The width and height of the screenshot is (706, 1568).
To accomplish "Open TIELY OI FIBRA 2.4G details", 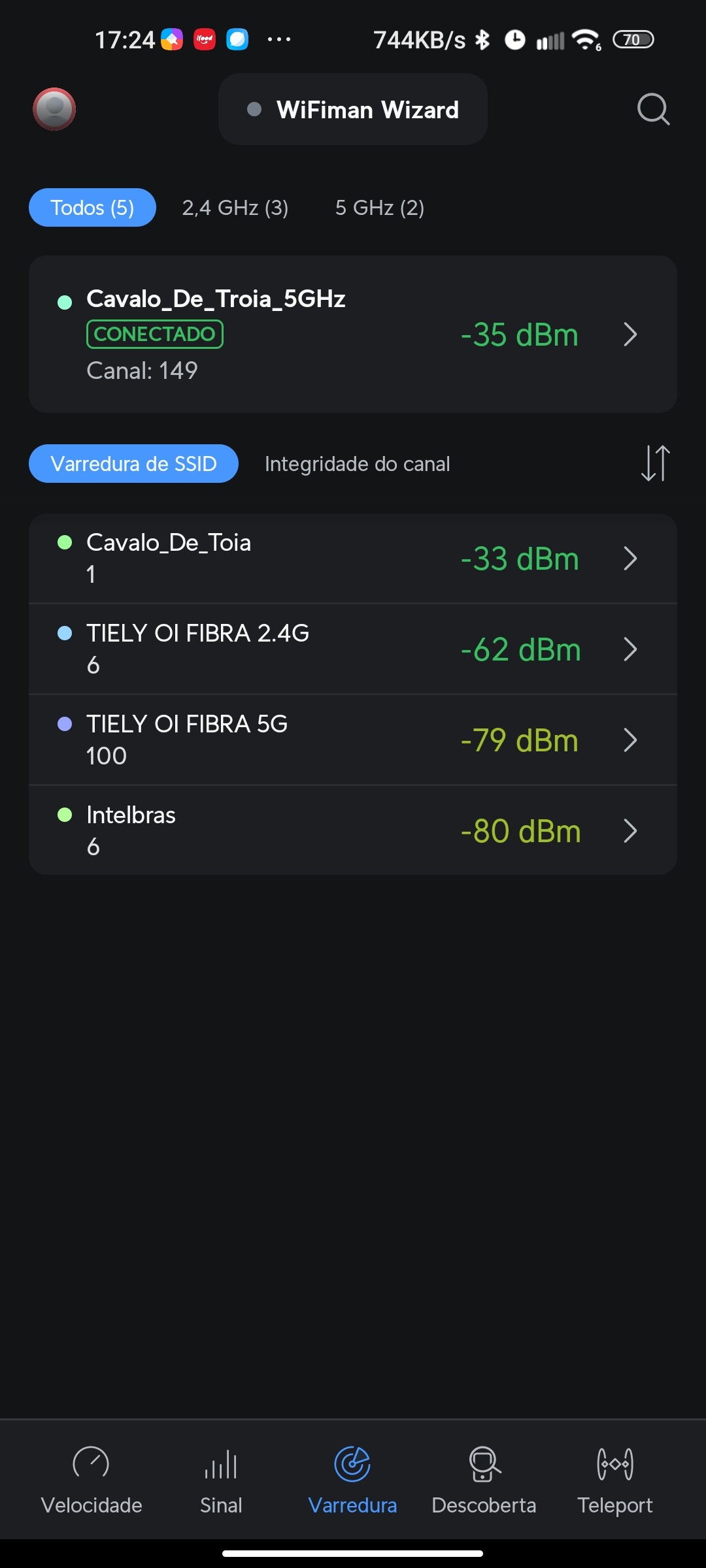I will [353, 649].
